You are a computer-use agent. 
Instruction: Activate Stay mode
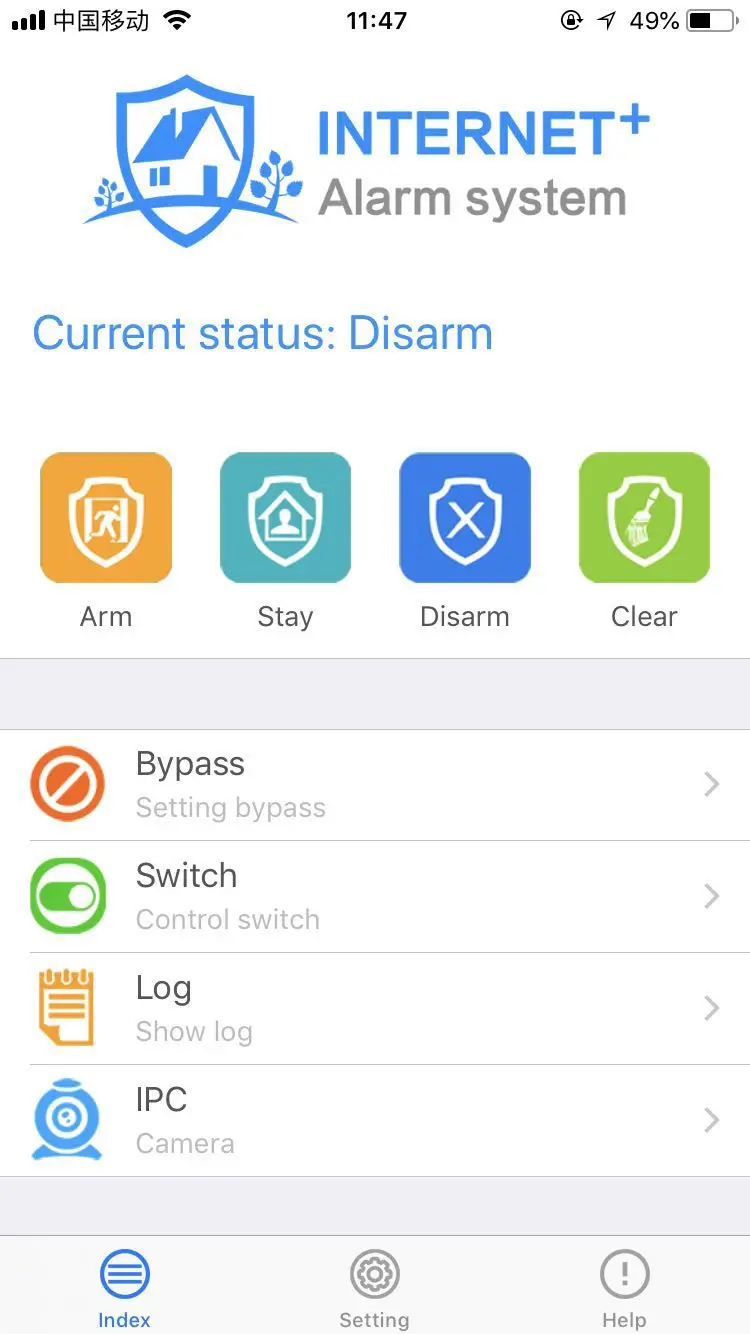tap(285, 518)
